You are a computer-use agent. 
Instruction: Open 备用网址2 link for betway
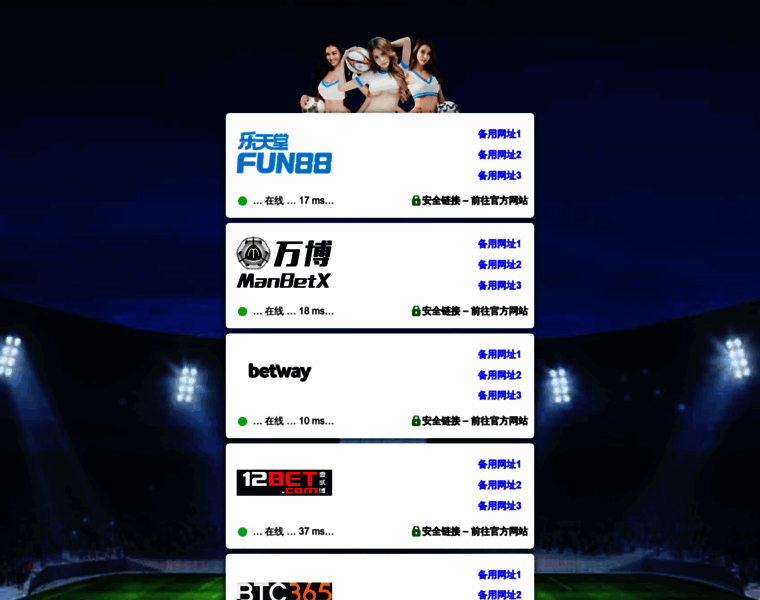point(499,375)
